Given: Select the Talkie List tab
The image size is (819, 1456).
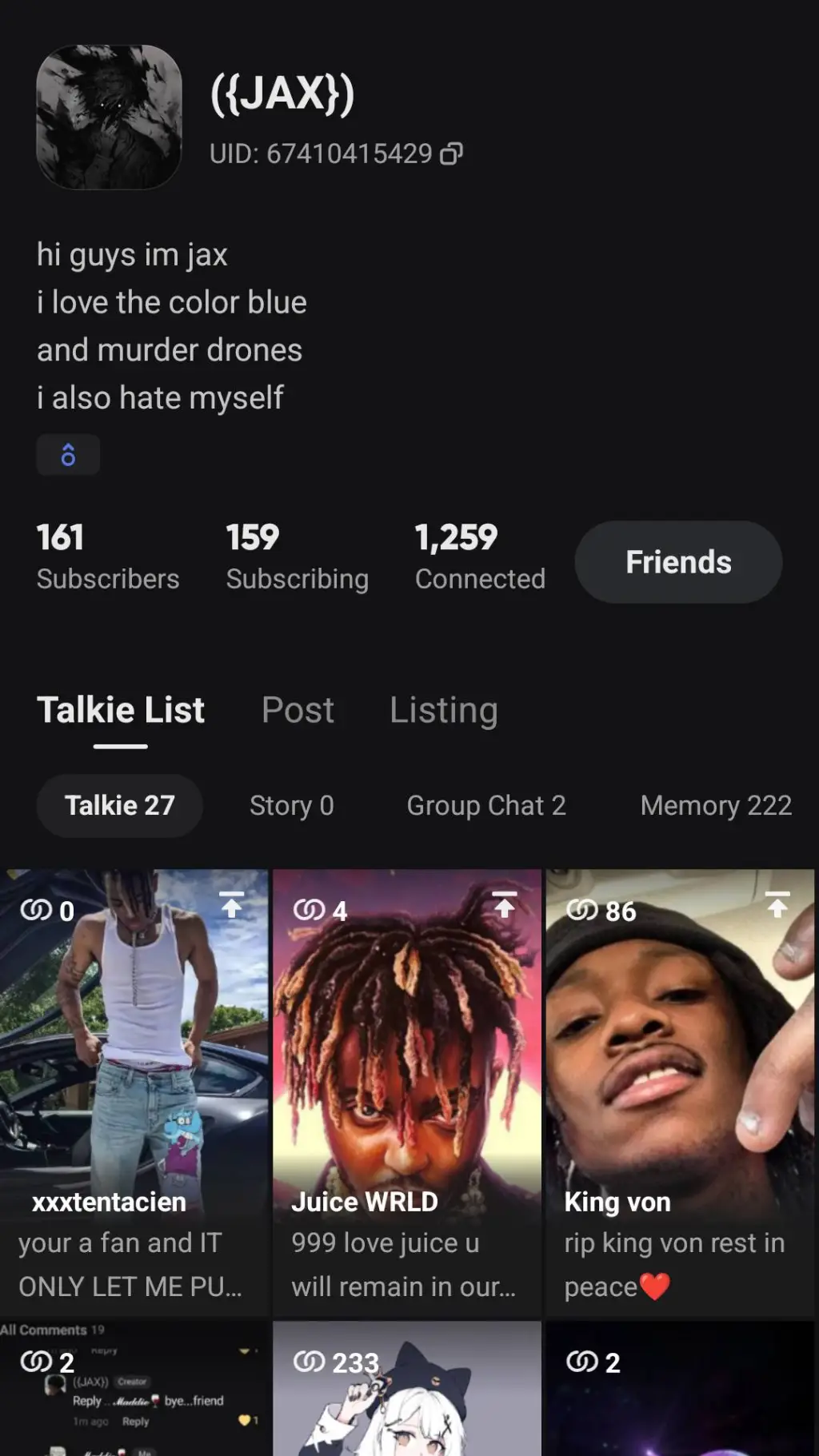Looking at the screenshot, I should pyautogui.click(x=121, y=710).
